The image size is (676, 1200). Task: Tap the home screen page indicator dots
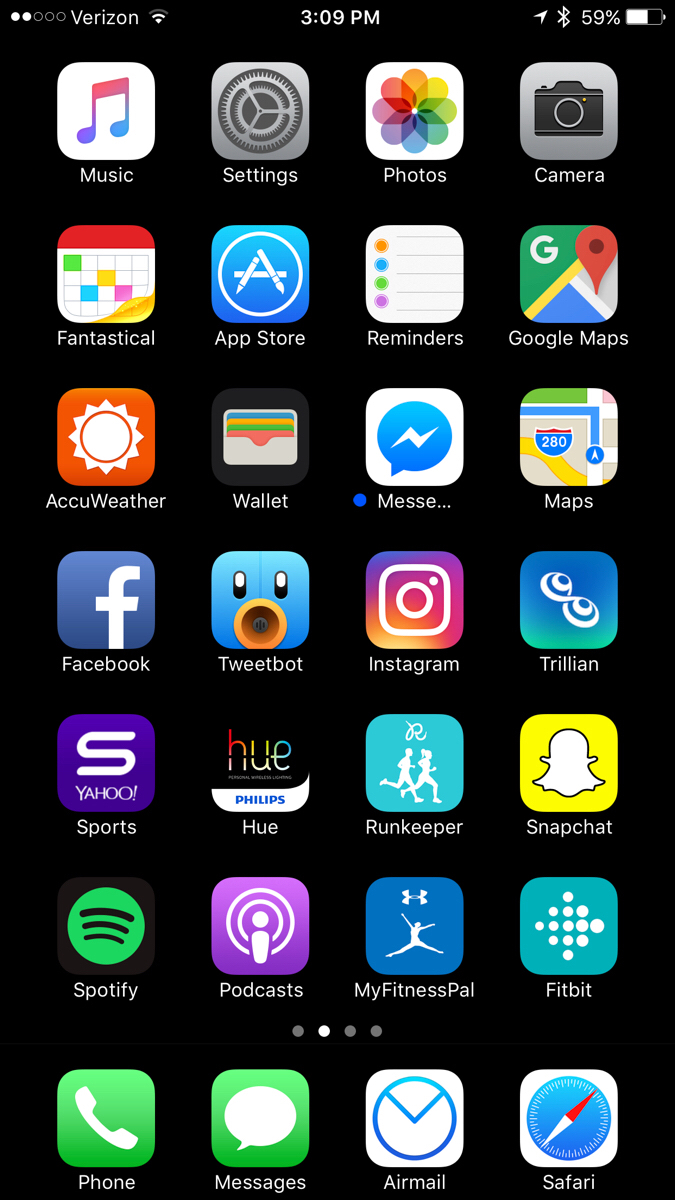pyautogui.click(x=337, y=1031)
